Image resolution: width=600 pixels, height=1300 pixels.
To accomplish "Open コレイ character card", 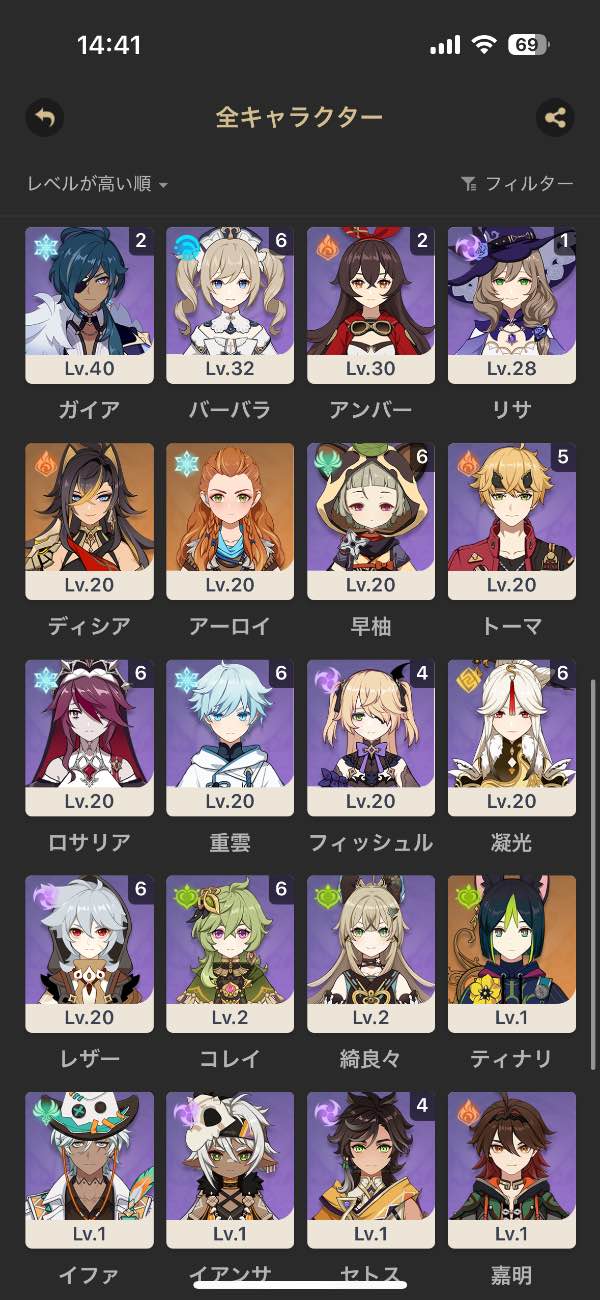I will click(x=230, y=953).
